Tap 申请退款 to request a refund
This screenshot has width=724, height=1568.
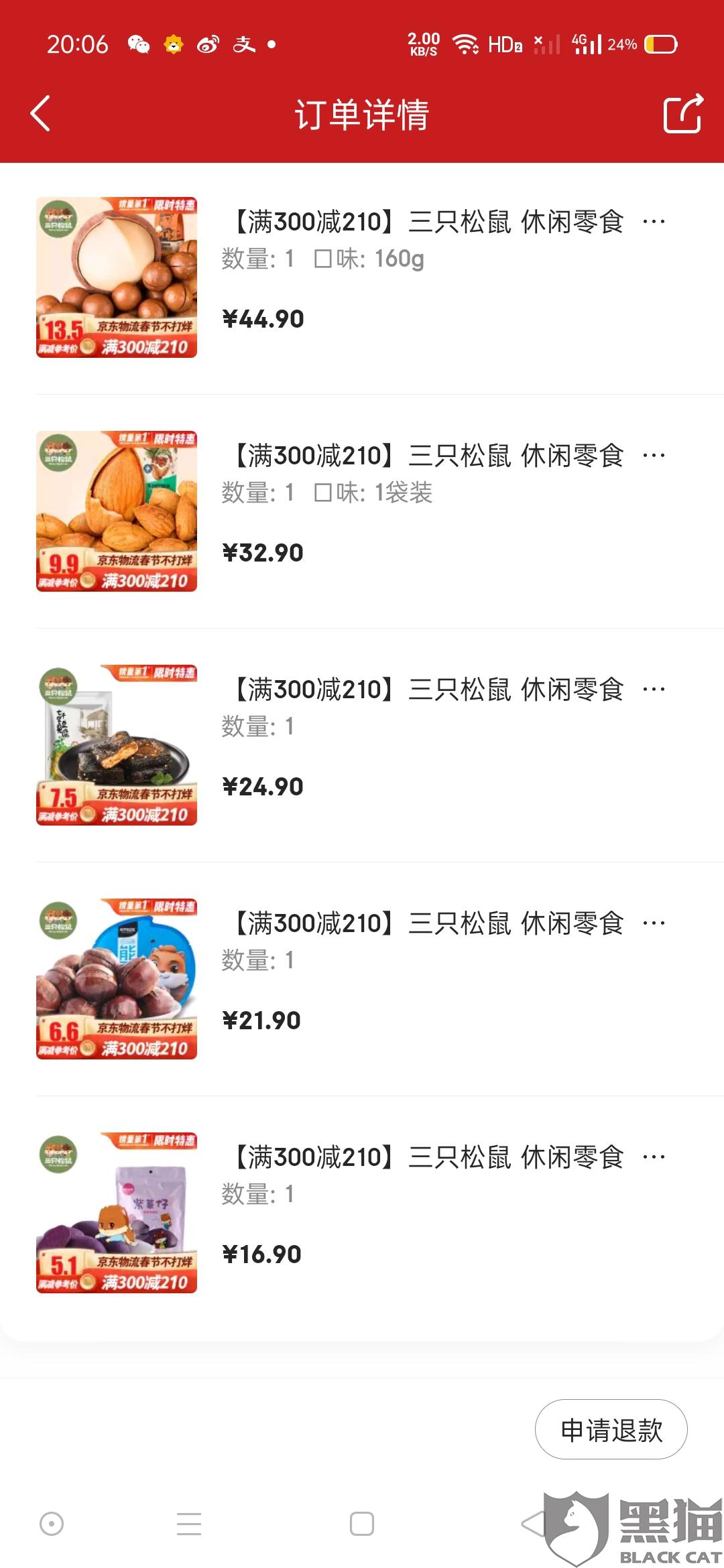(x=611, y=1429)
